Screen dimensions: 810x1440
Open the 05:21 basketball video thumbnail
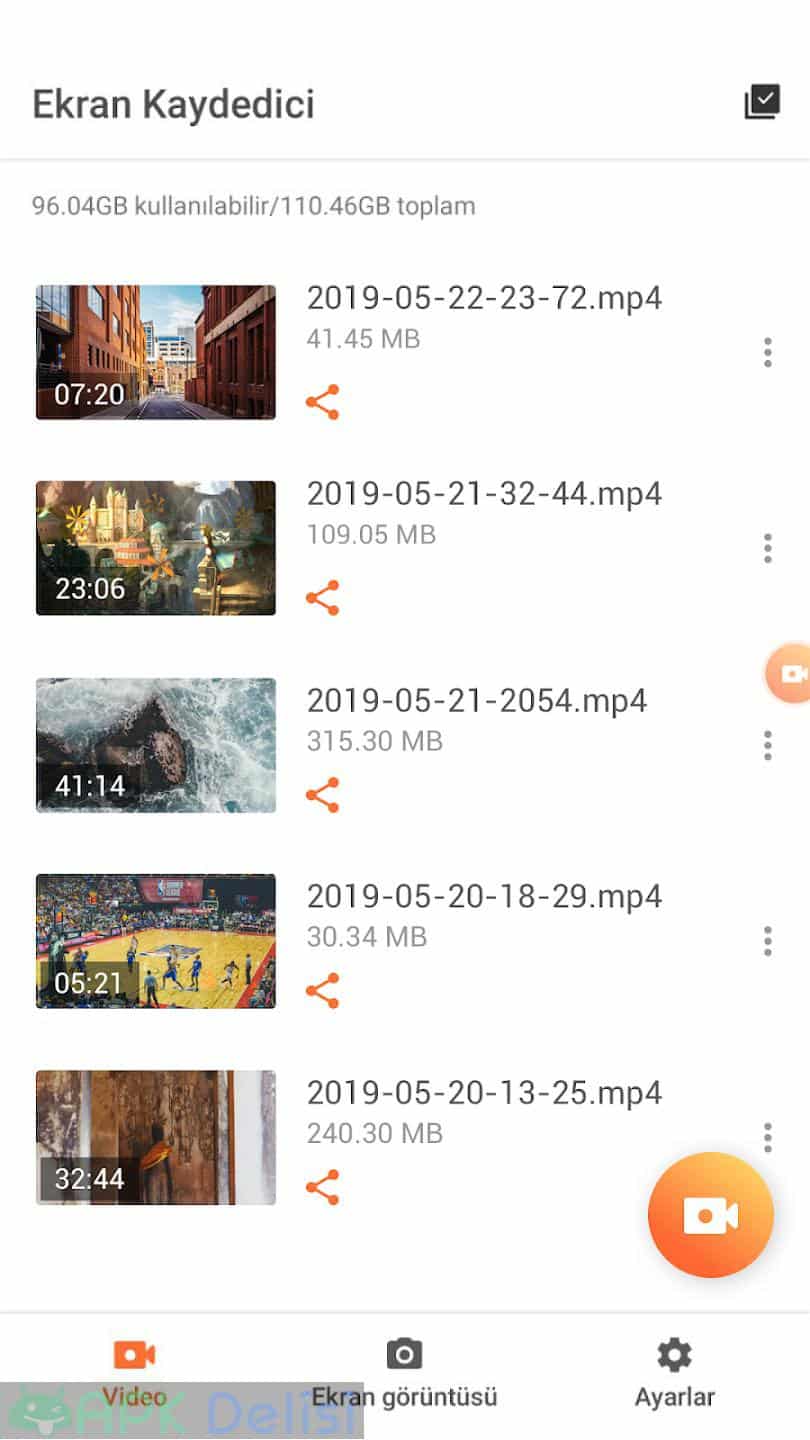point(156,941)
